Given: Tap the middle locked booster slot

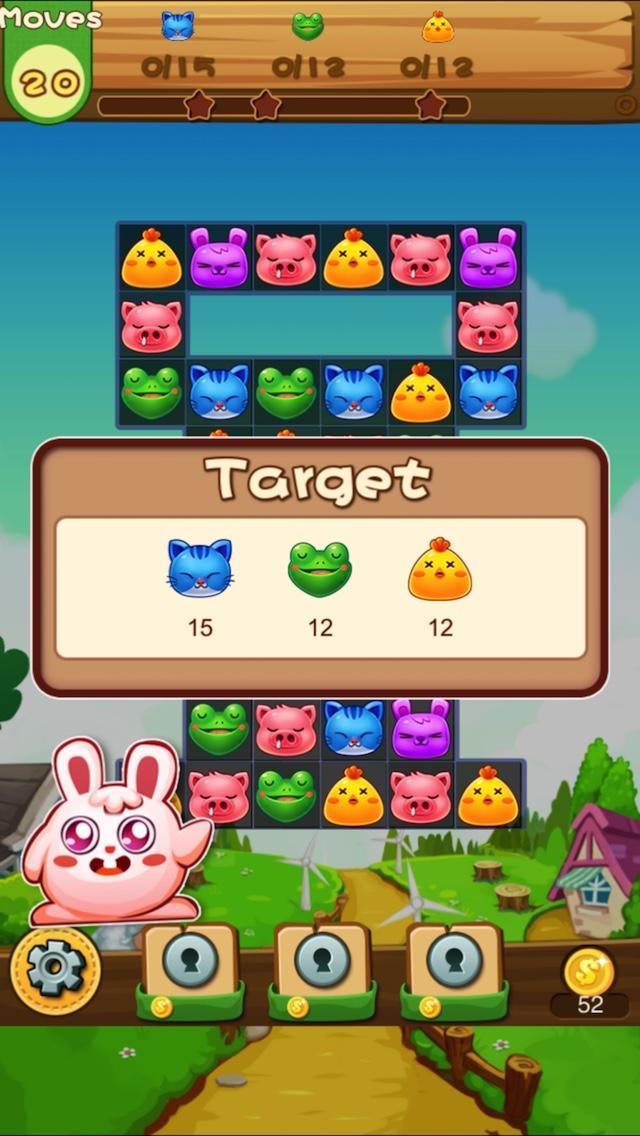Looking at the screenshot, I should point(322,964).
